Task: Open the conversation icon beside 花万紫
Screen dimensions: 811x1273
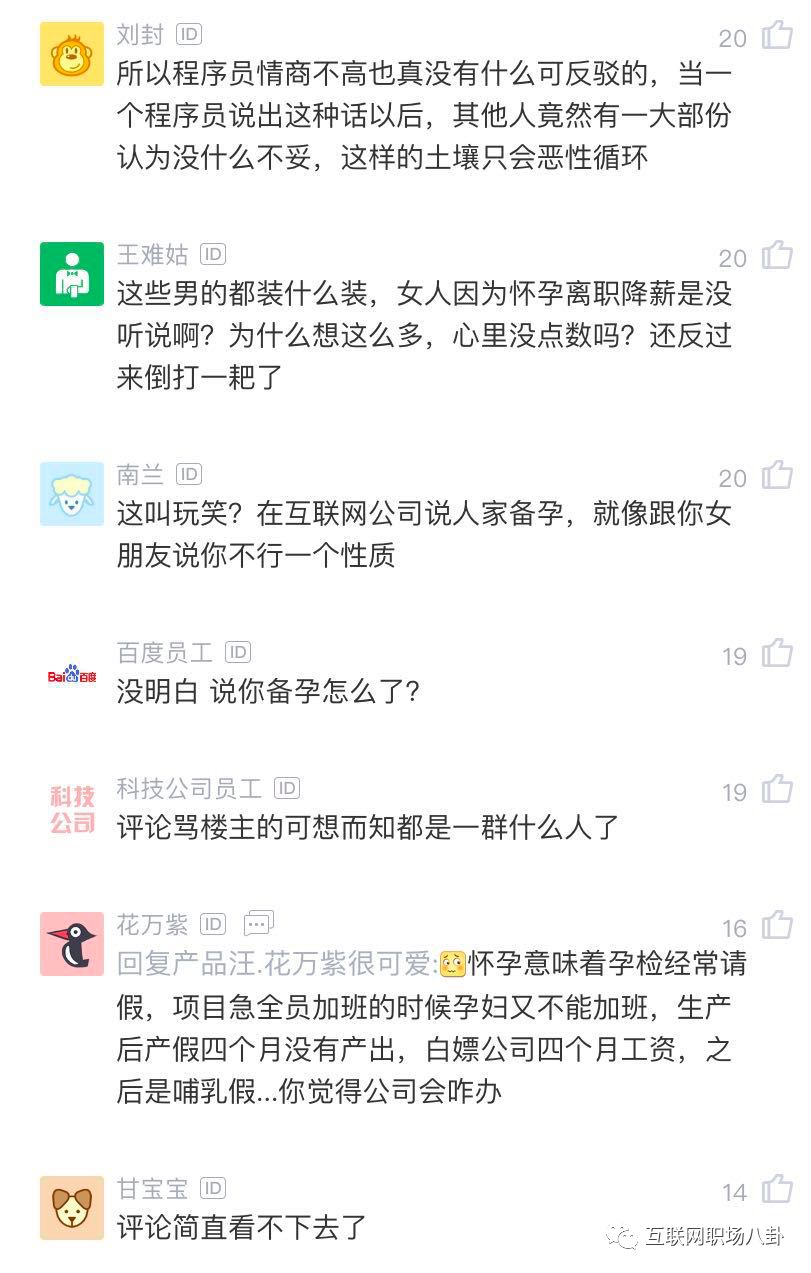Action: pyautogui.click(x=258, y=923)
